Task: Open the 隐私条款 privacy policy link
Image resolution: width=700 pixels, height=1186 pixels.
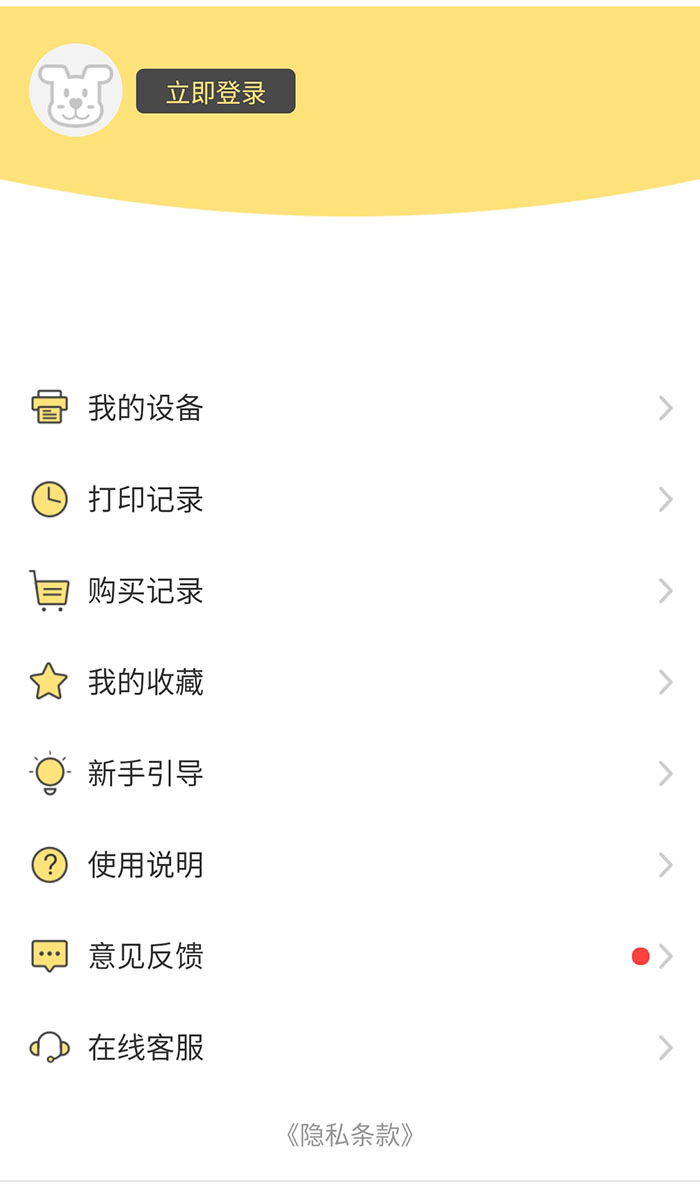Action: click(350, 1135)
